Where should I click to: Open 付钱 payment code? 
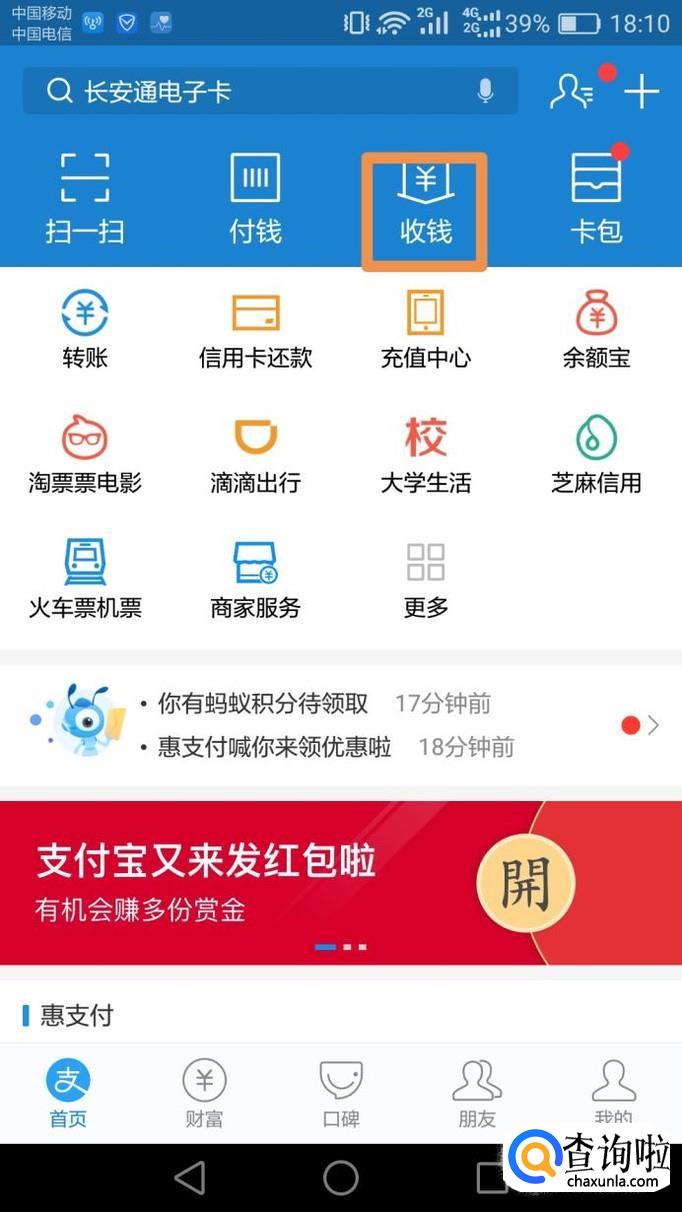pyautogui.click(x=256, y=199)
